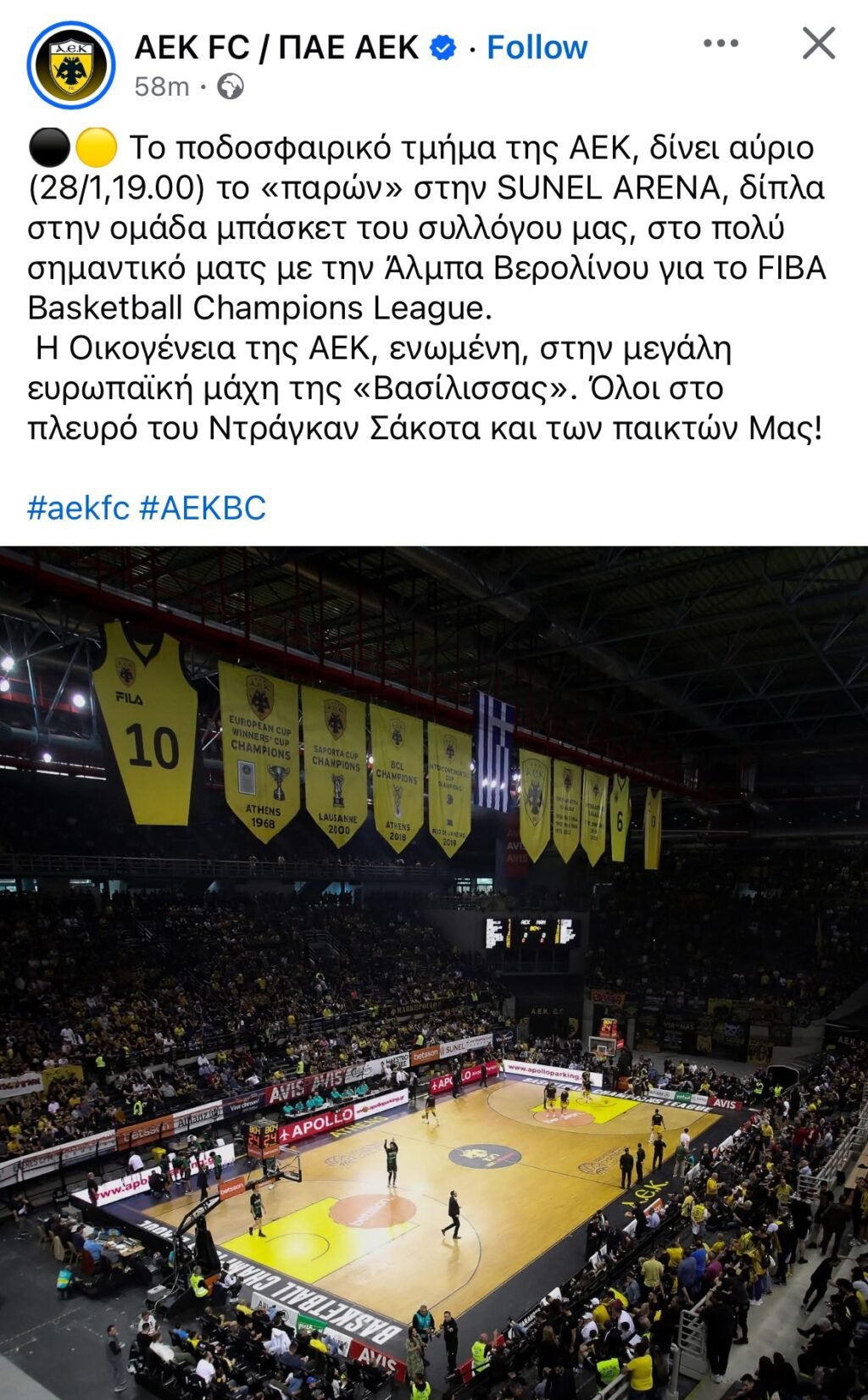
Task: Open AEK FC profile picture
Action: (71, 65)
